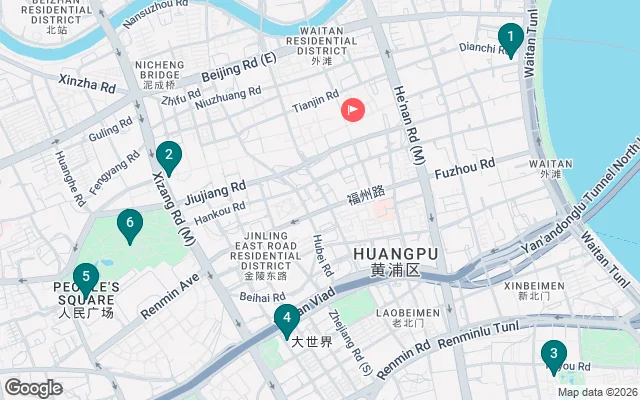Open marker number 6 in the park
Image resolution: width=640 pixels, height=400 pixels.
128,224
